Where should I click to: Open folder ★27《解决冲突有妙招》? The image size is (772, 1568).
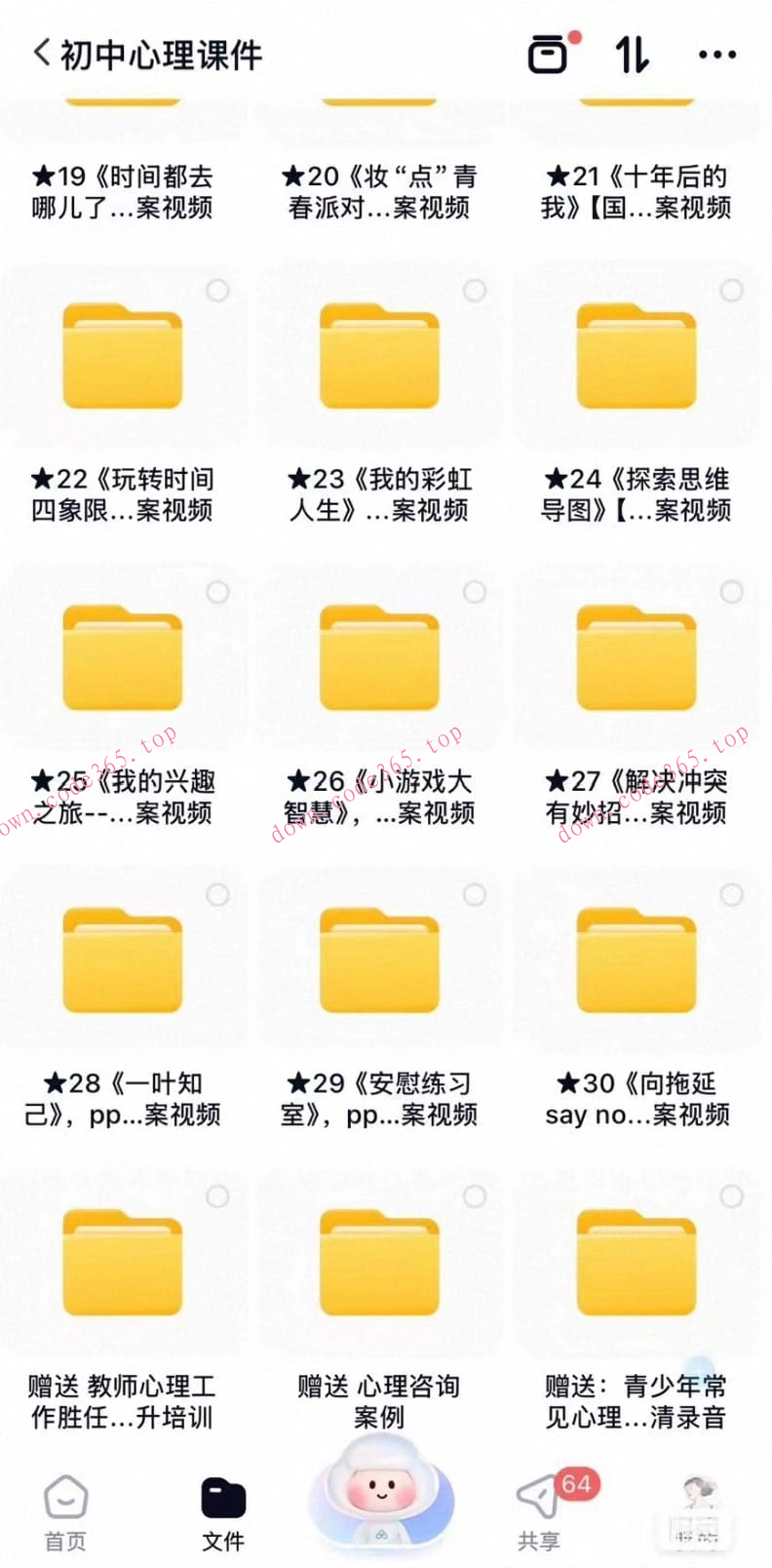[635, 658]
